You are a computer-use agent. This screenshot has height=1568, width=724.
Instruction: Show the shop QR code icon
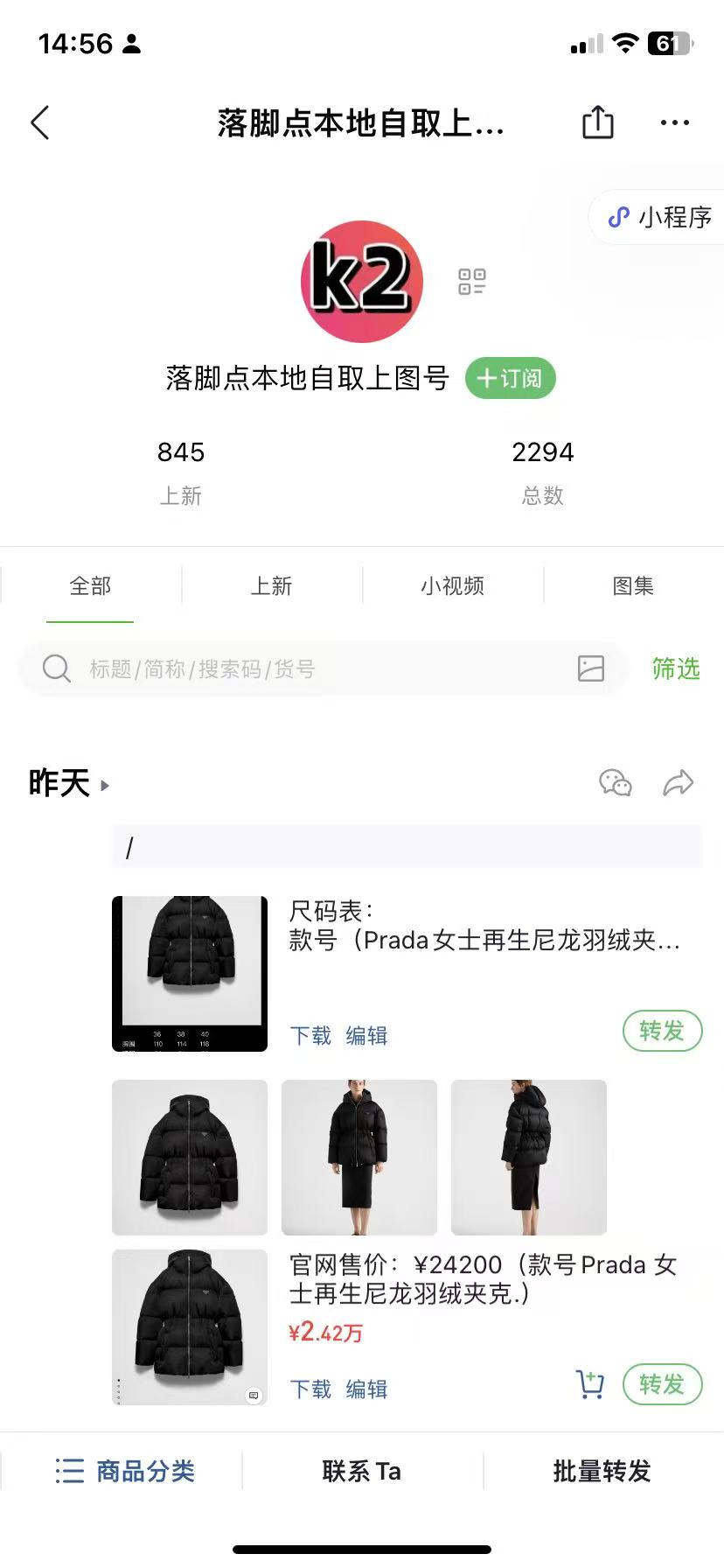pos(472,282)
